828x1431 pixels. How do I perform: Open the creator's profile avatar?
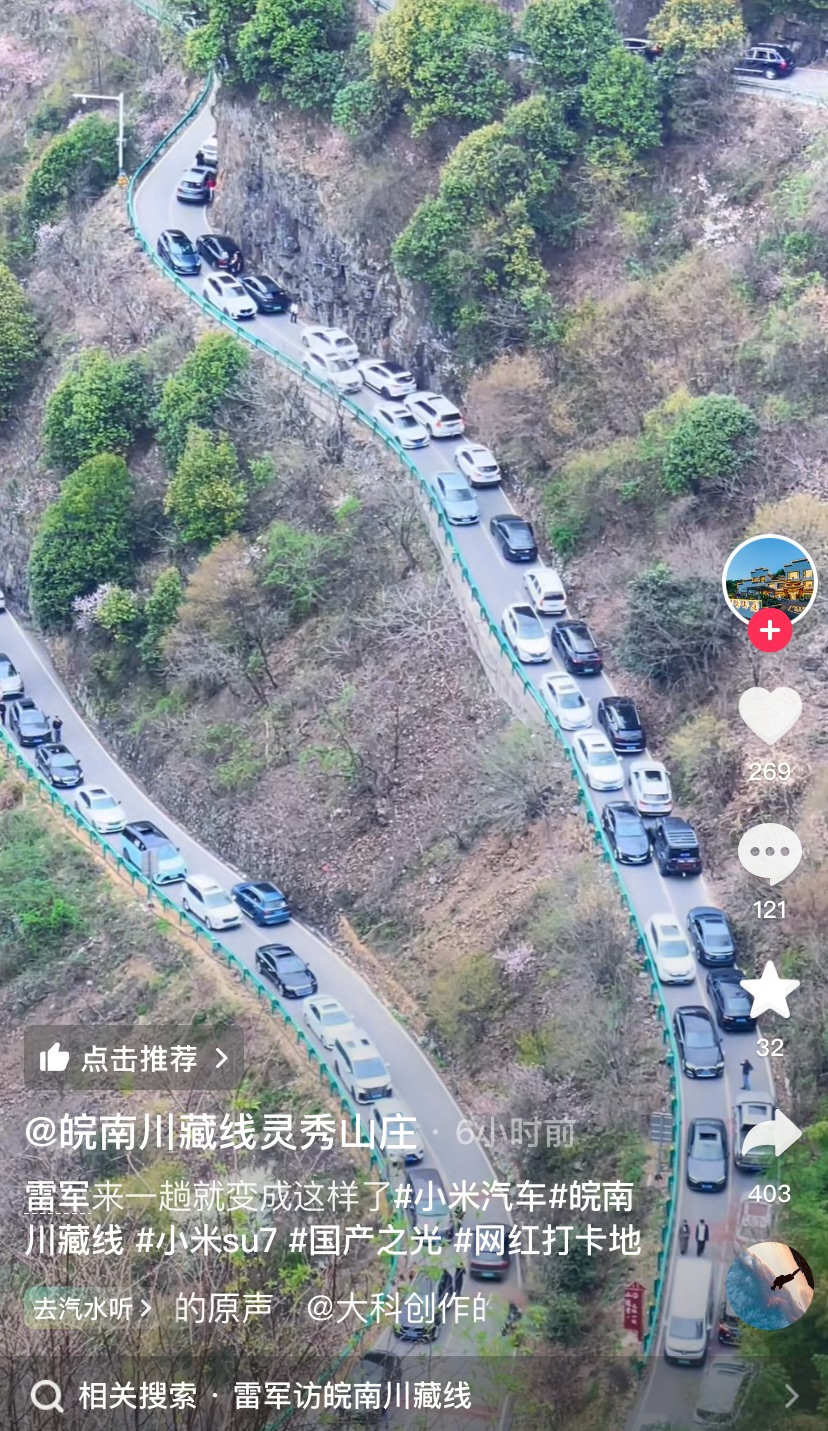click(x=769, y=580)
